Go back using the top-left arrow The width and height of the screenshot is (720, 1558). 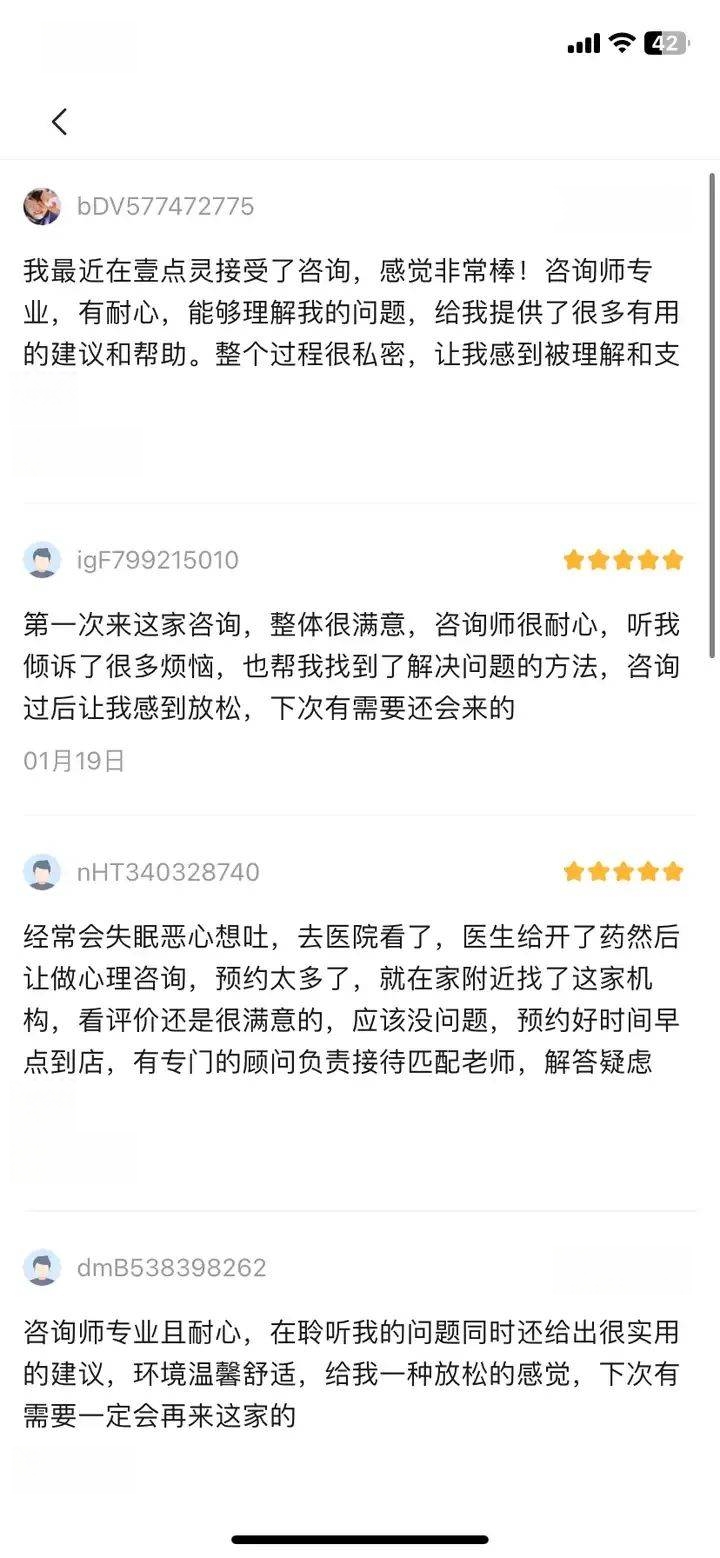tap(59, 122)
